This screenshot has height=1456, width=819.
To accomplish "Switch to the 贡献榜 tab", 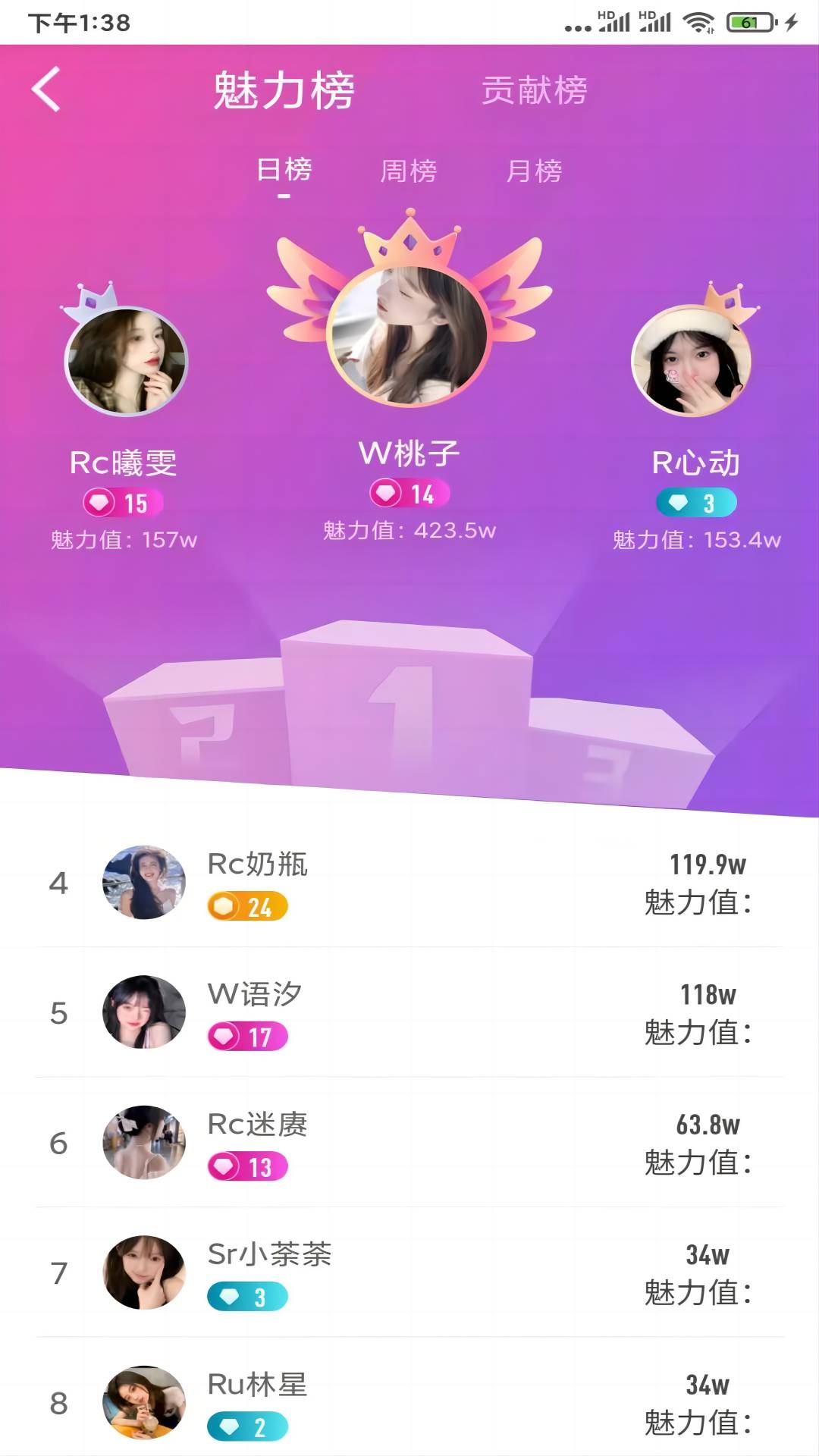I will pyautogui.click(x=535, y=90).
